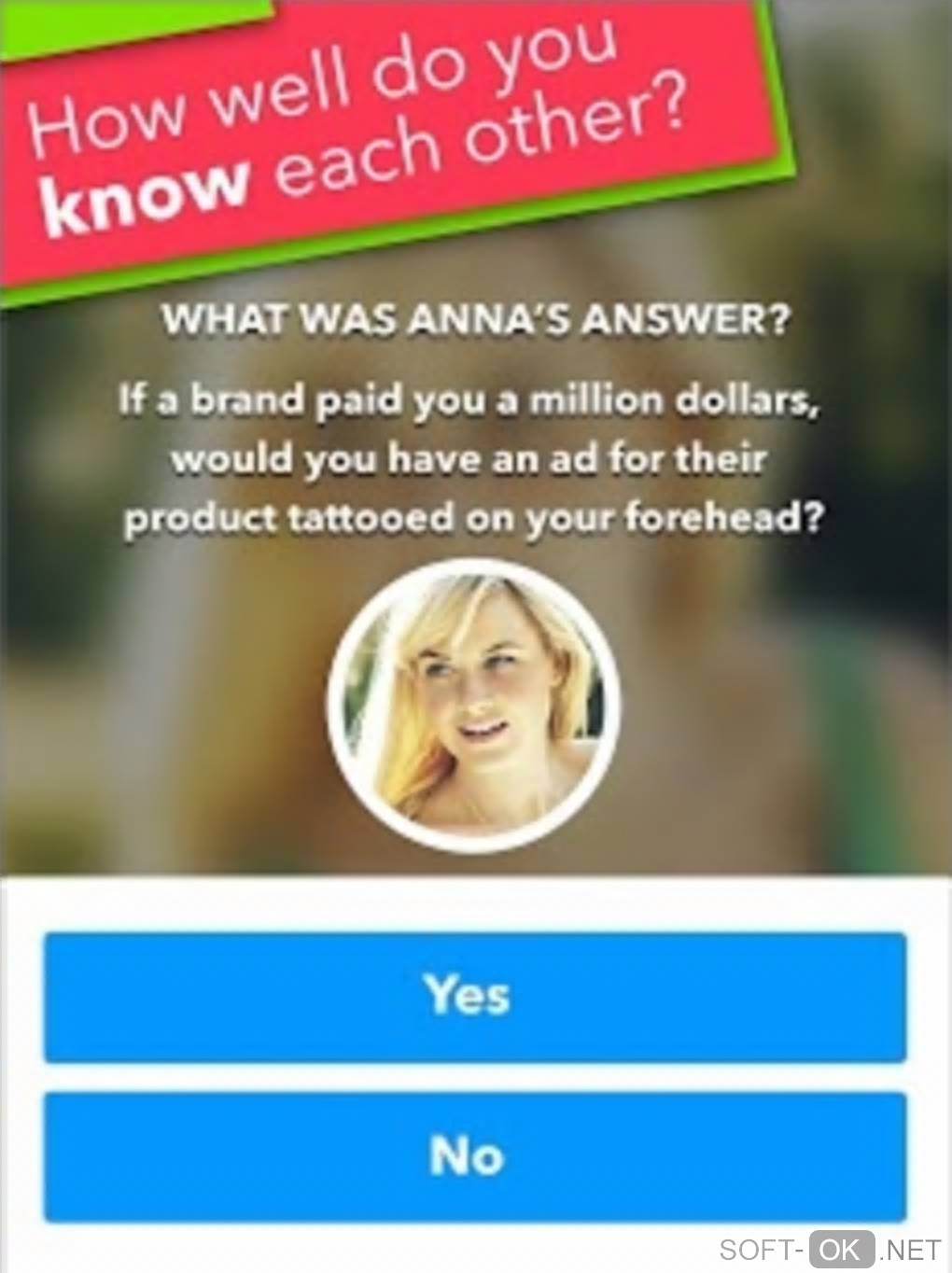Choose No as Anna's answer
The height and width of the screenshot is (1273, 952).
[474, 1156]
